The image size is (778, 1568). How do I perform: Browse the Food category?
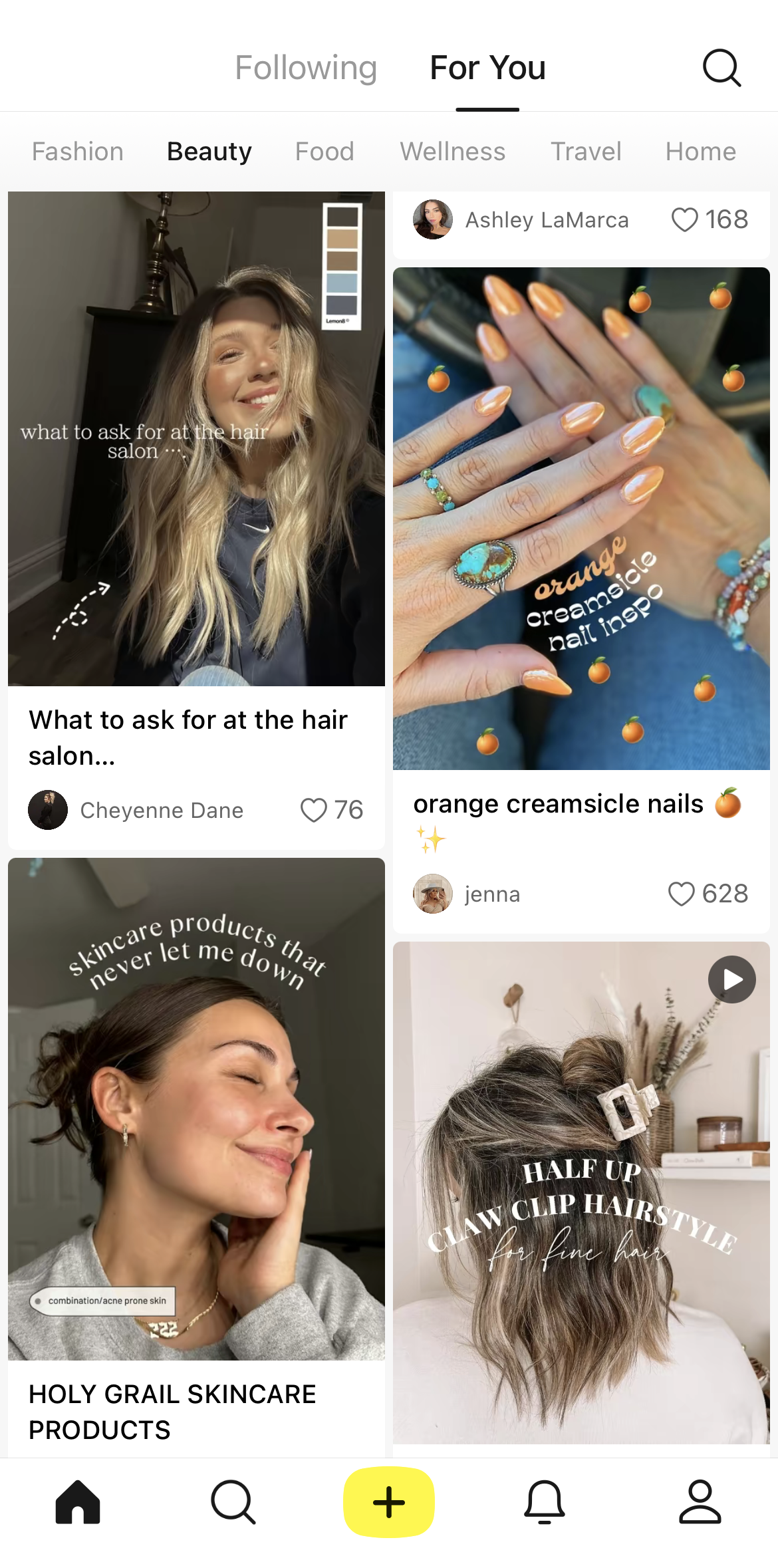pos(324,152)
